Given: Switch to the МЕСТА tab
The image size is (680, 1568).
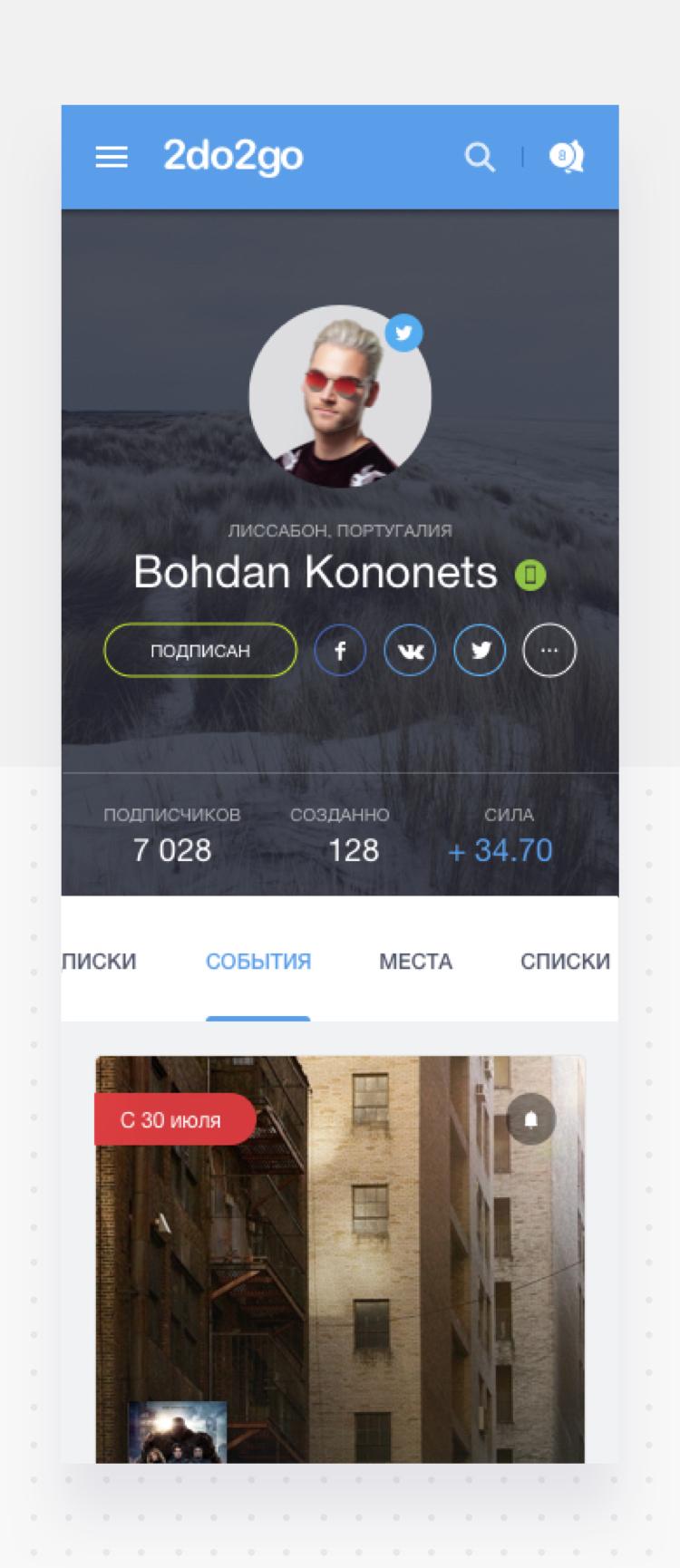Looking at the screenshot, I should (415, 962).
